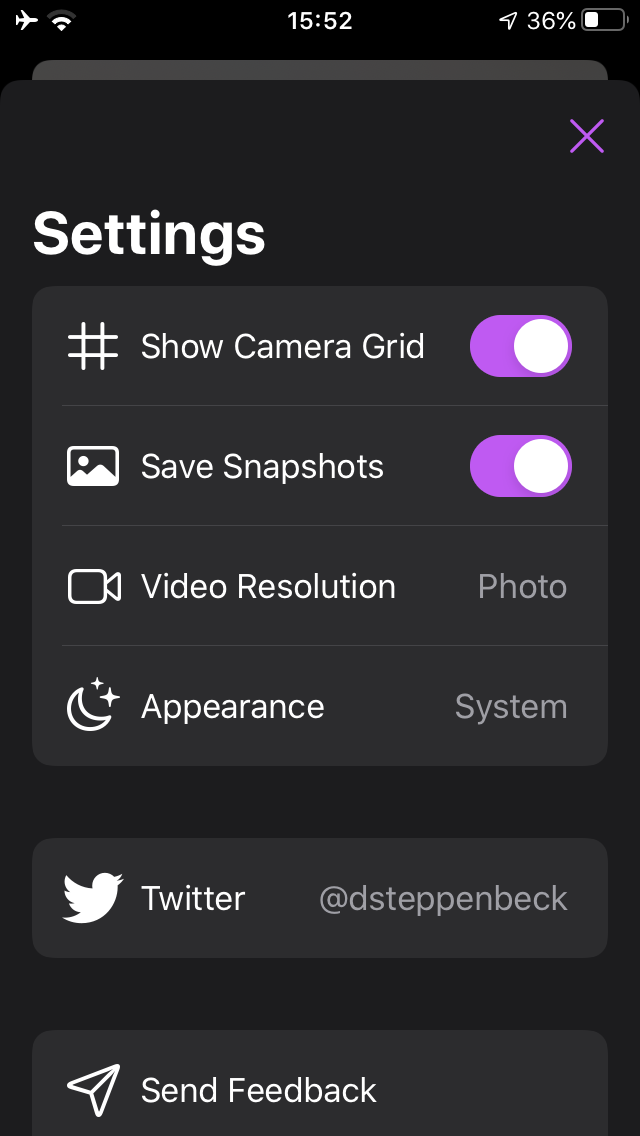
Task: Open the @dsteppenbeck Twitter profile
Action: pos(320,898)
